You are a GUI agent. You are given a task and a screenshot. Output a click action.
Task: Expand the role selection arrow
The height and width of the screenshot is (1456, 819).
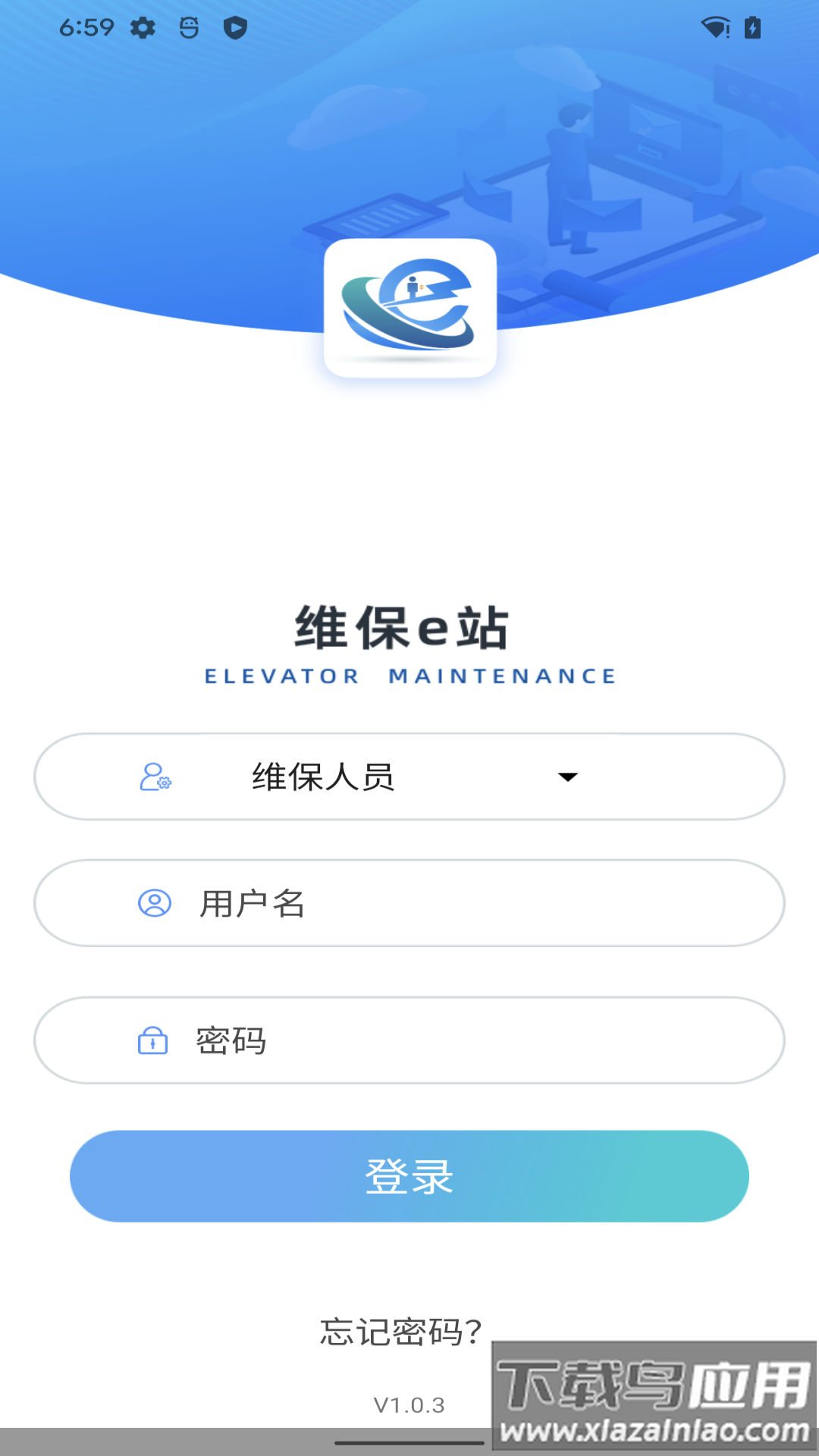[x=567, y=777]
